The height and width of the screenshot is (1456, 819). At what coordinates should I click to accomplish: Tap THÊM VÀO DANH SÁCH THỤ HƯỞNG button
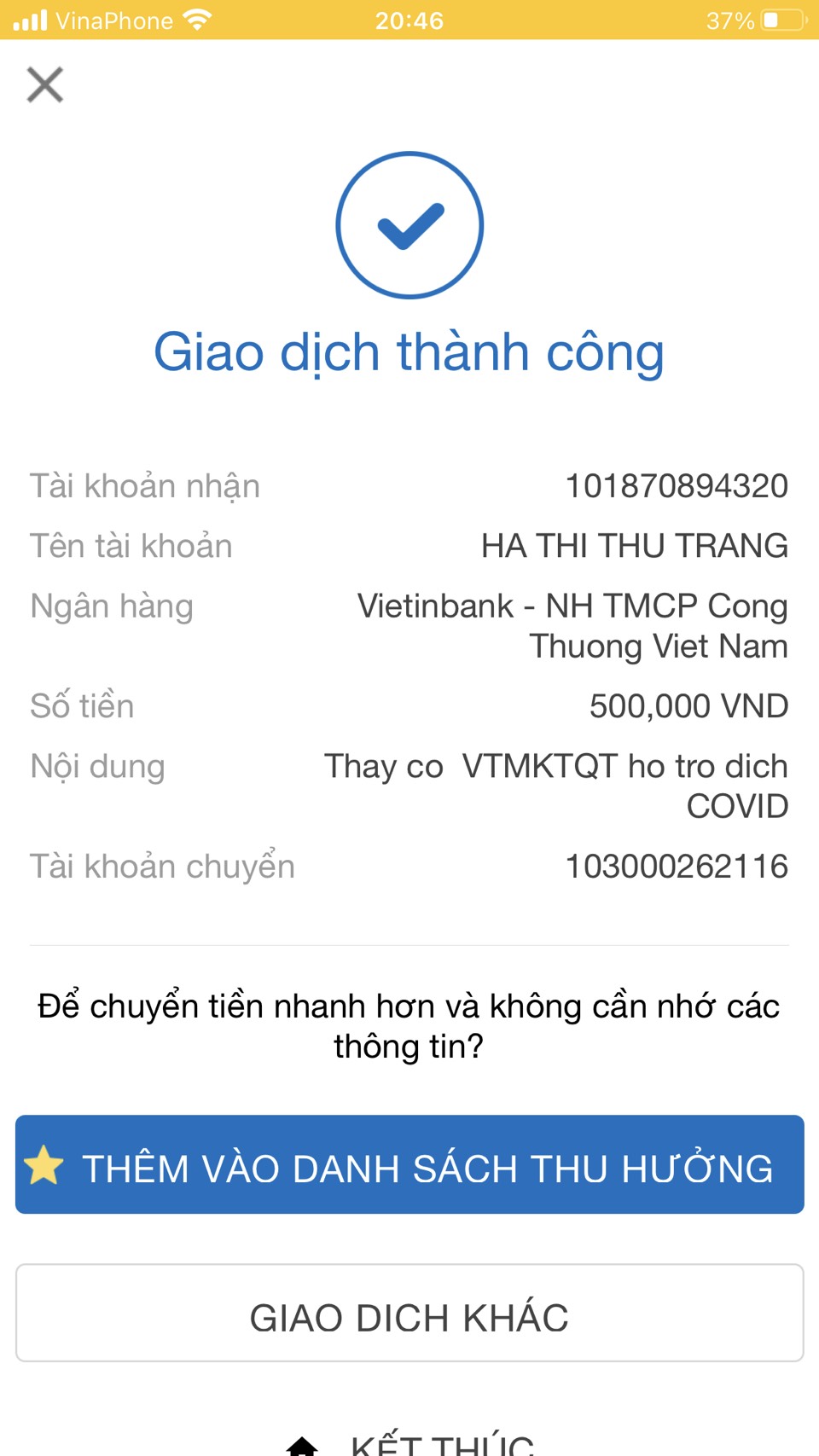409,1164
